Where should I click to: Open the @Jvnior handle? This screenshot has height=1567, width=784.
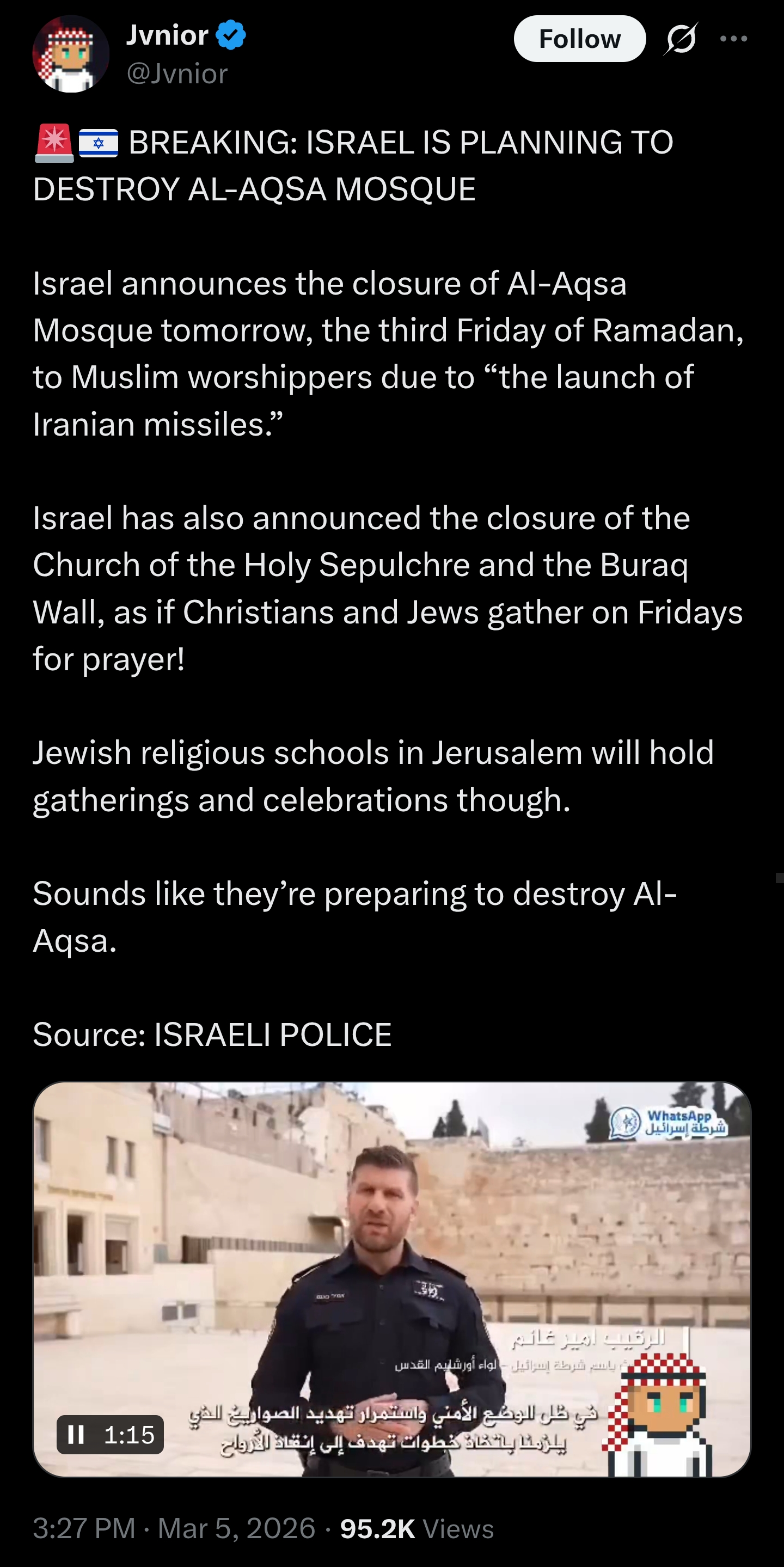(x=177, y=74)
